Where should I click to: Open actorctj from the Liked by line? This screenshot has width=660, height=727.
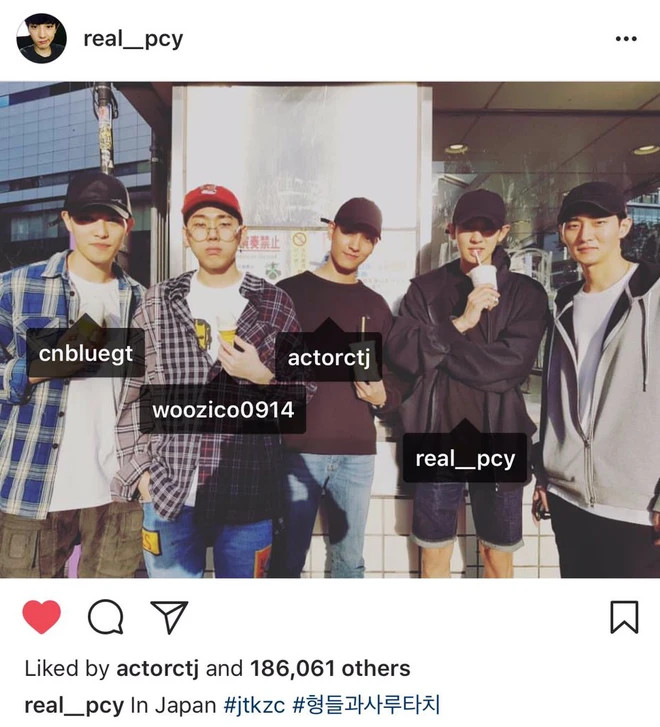pyautogui.click(x=158, y=668)
